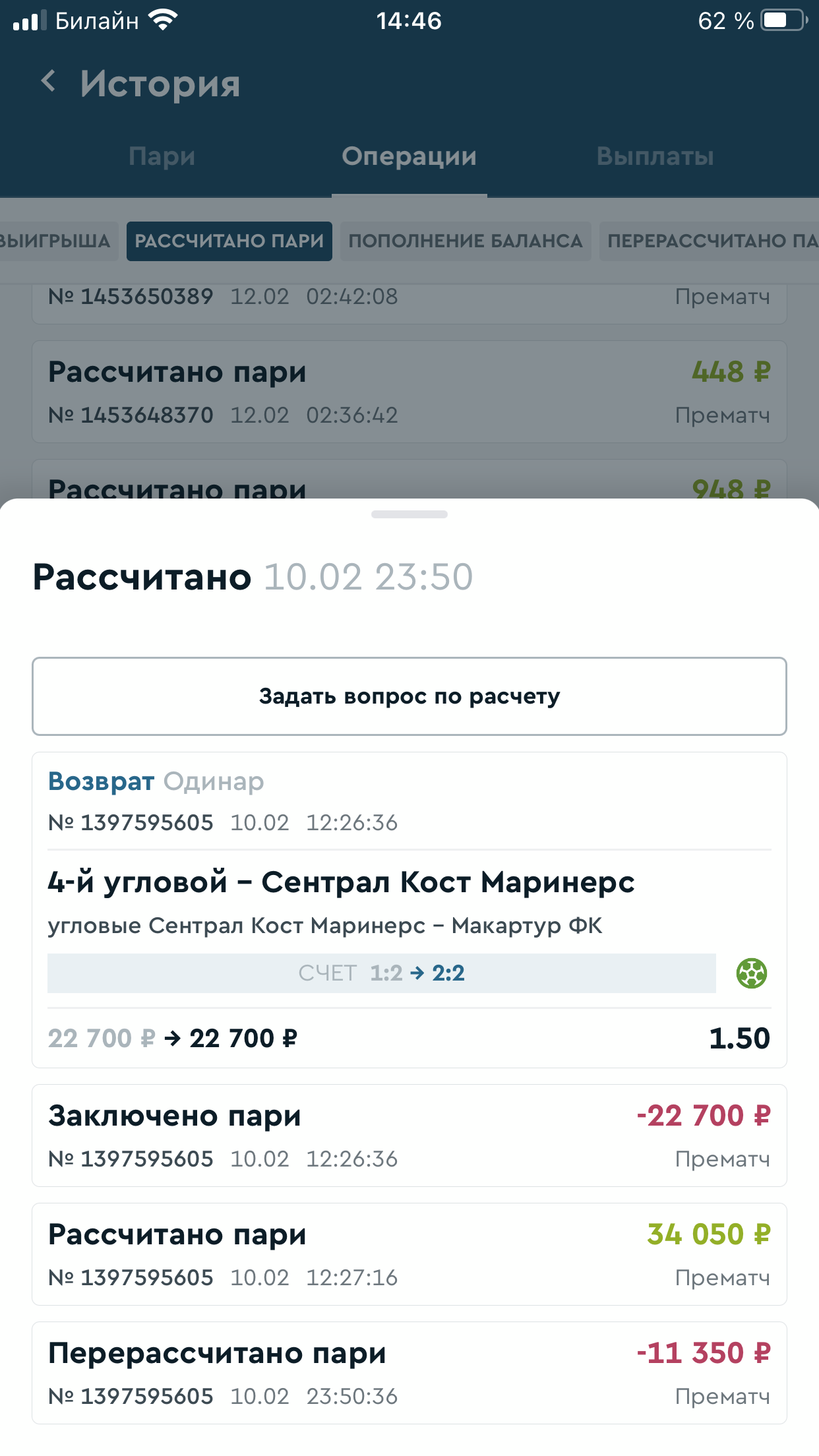Open the Рассчитано пари 34 050 ₽ entry

tap(409, 1254)
